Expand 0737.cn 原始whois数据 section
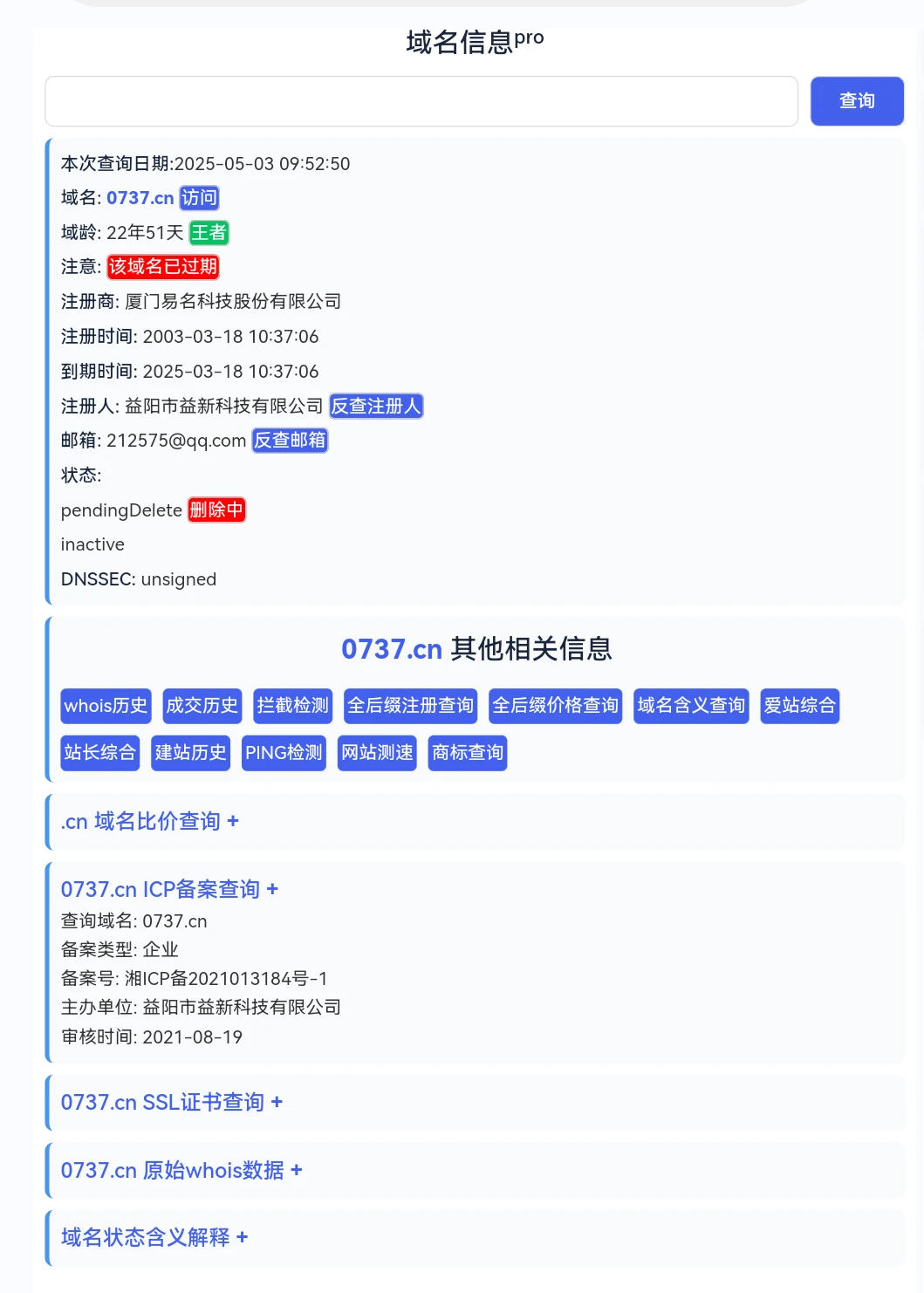 [181, 1171]
